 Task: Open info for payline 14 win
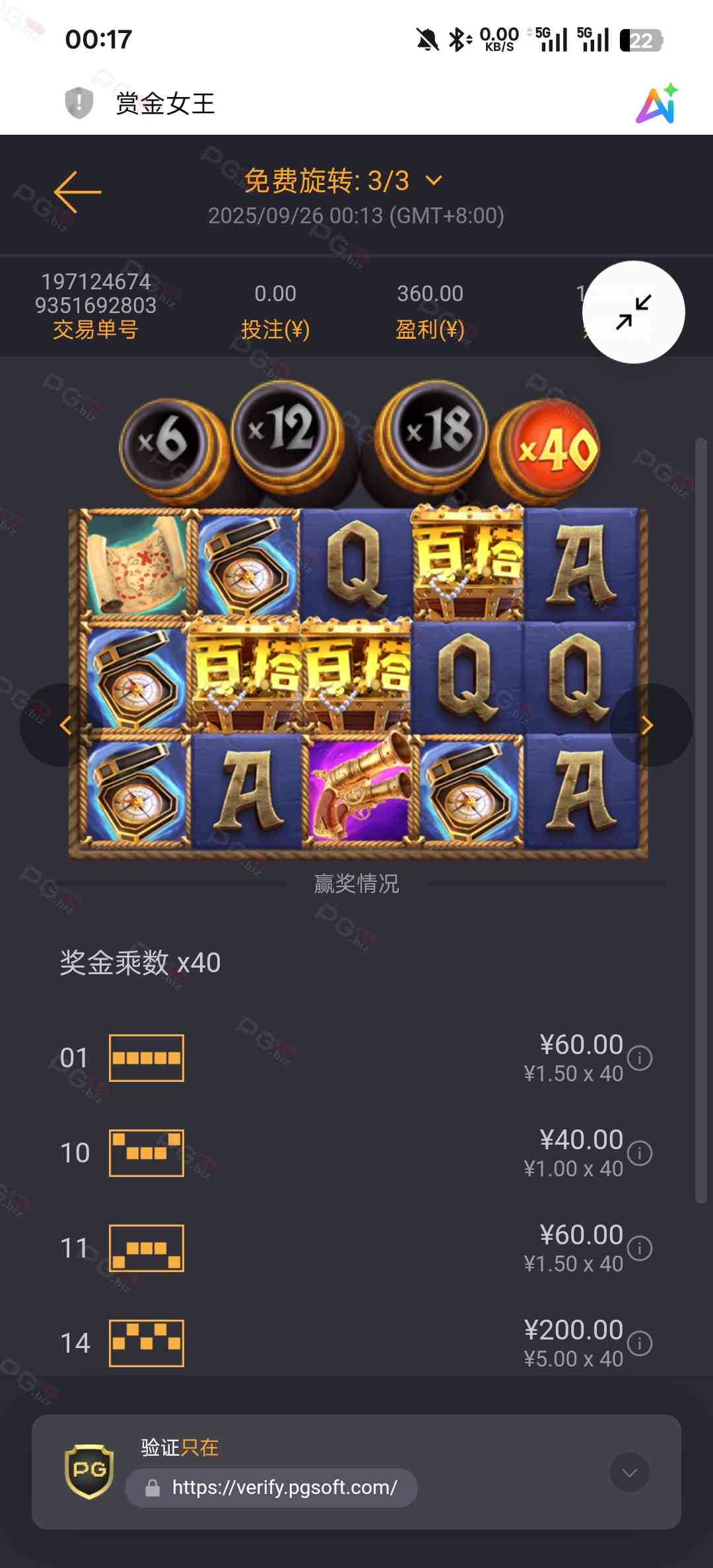coord(640,1343)
